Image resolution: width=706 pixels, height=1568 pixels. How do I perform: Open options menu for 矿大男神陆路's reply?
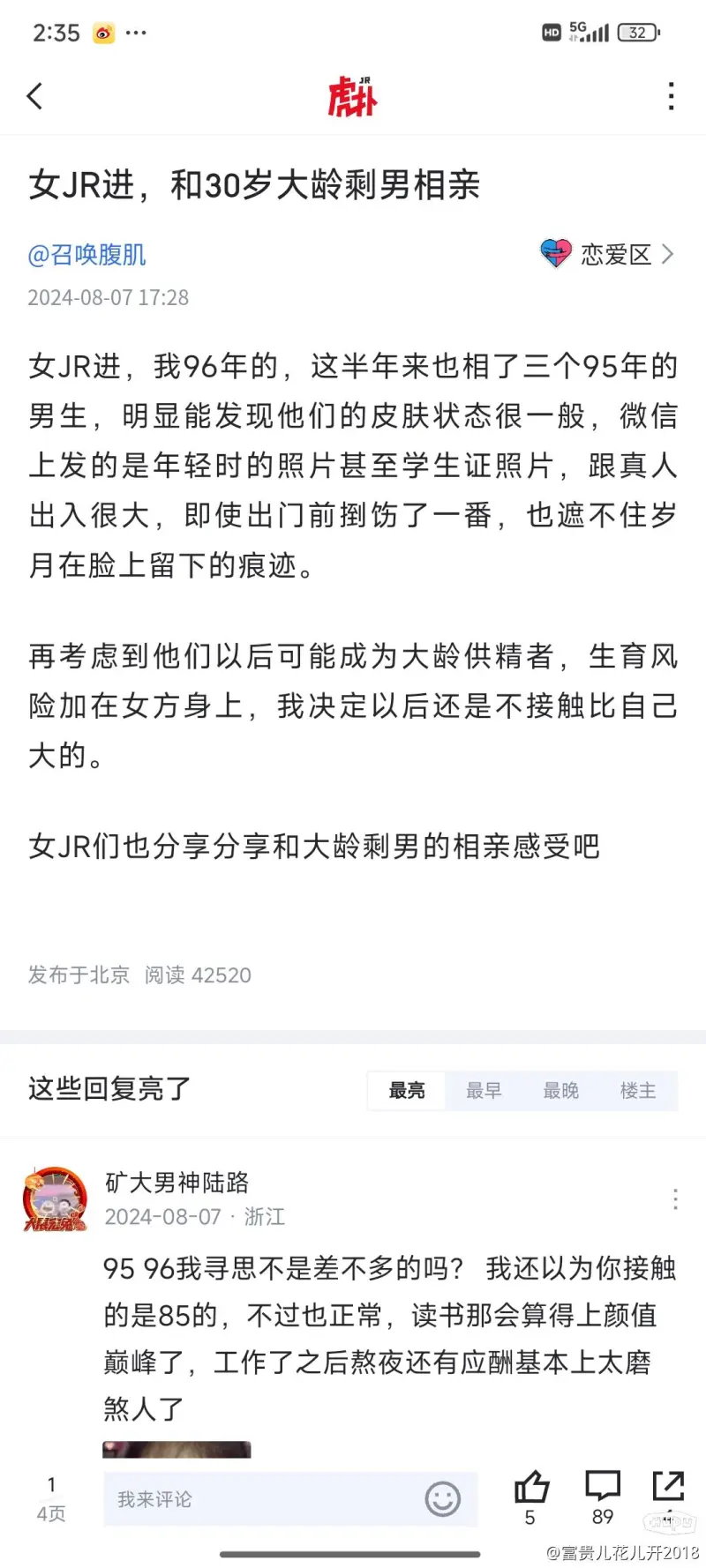click(x=675, y=1199)
